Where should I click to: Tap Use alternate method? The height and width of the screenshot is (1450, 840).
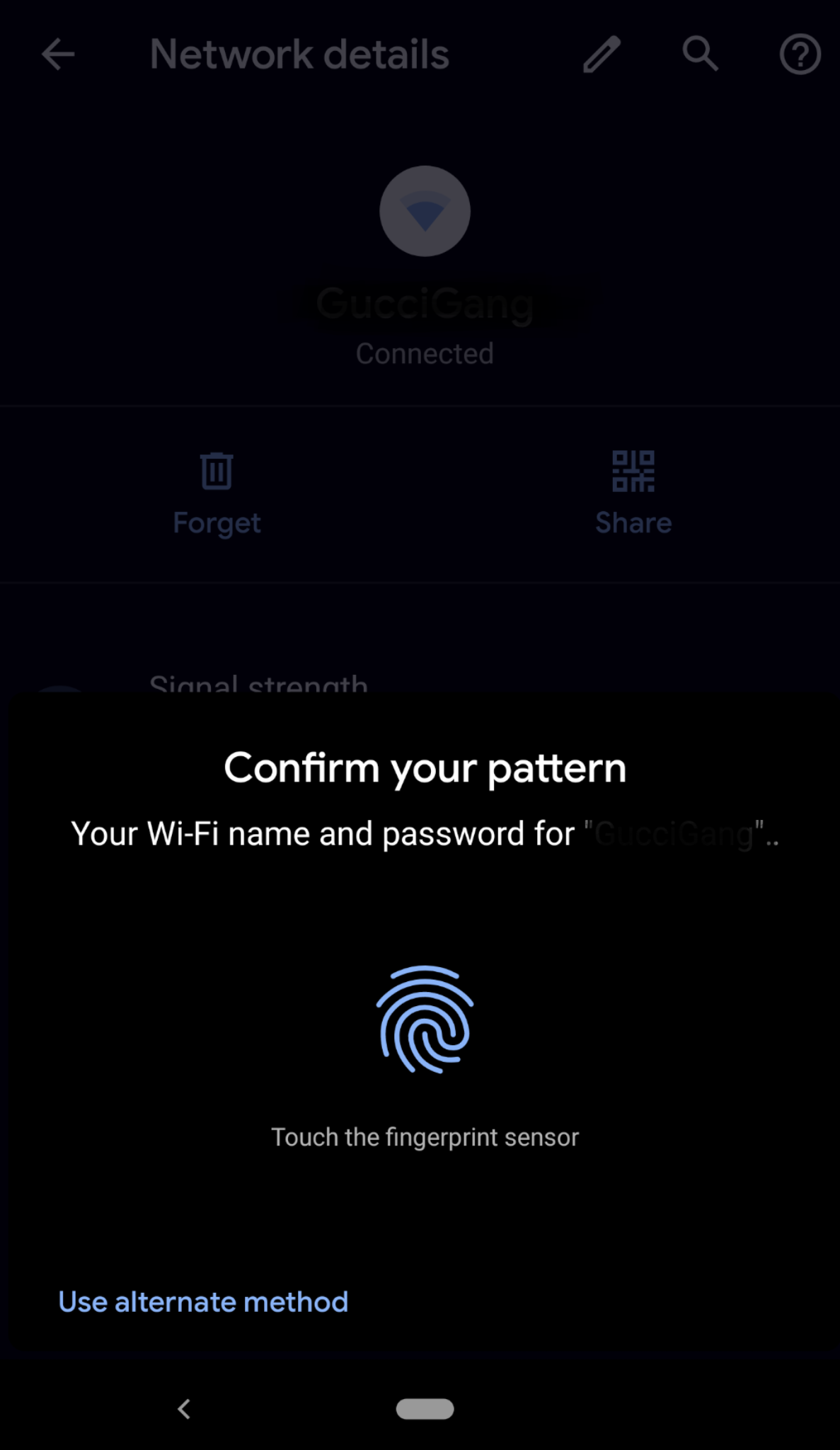tap(203, 1301)
